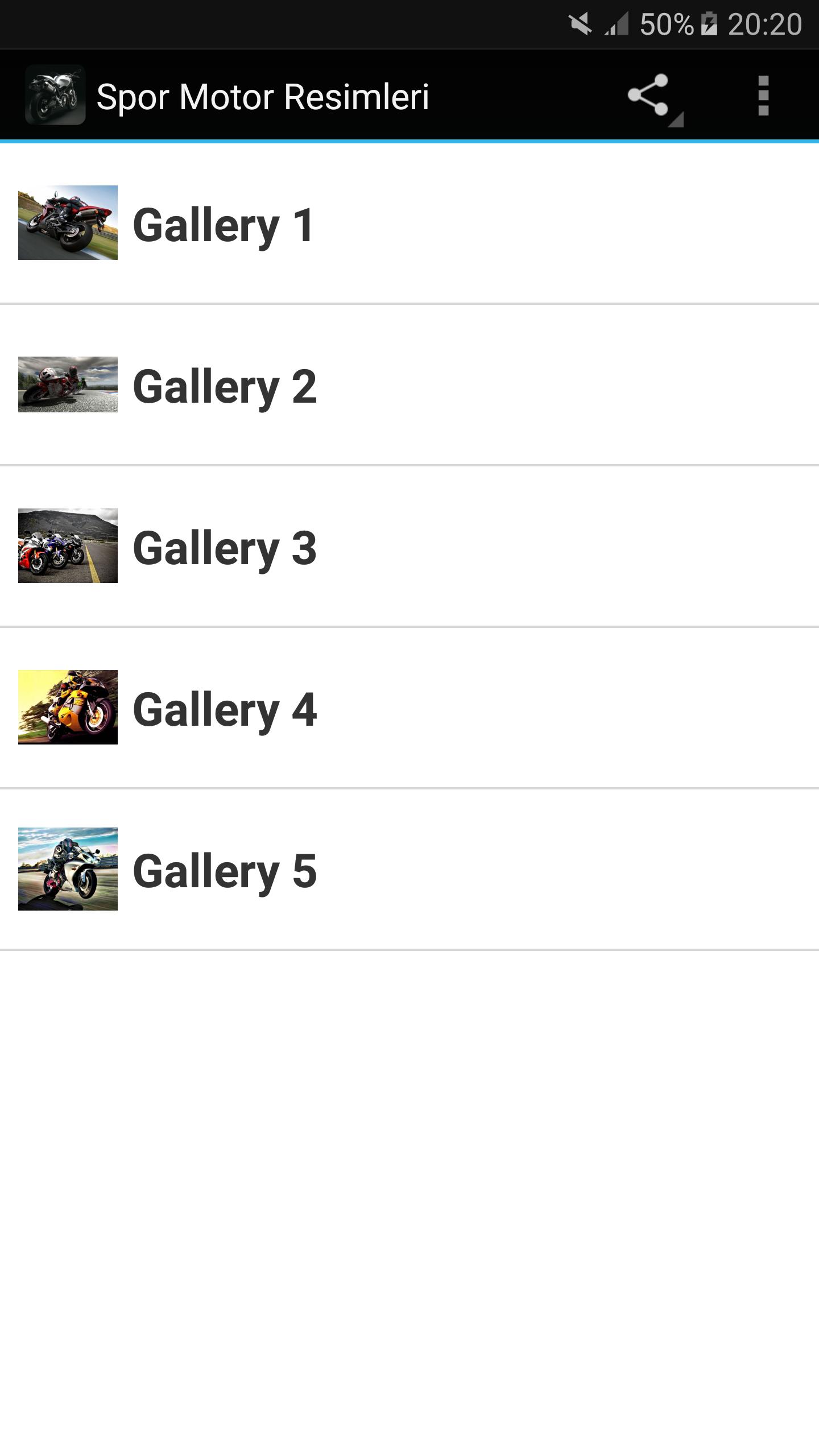Tap the battery charging icon
The height and width of the screenshot is (1456, 819).
[x=709, y=23]
